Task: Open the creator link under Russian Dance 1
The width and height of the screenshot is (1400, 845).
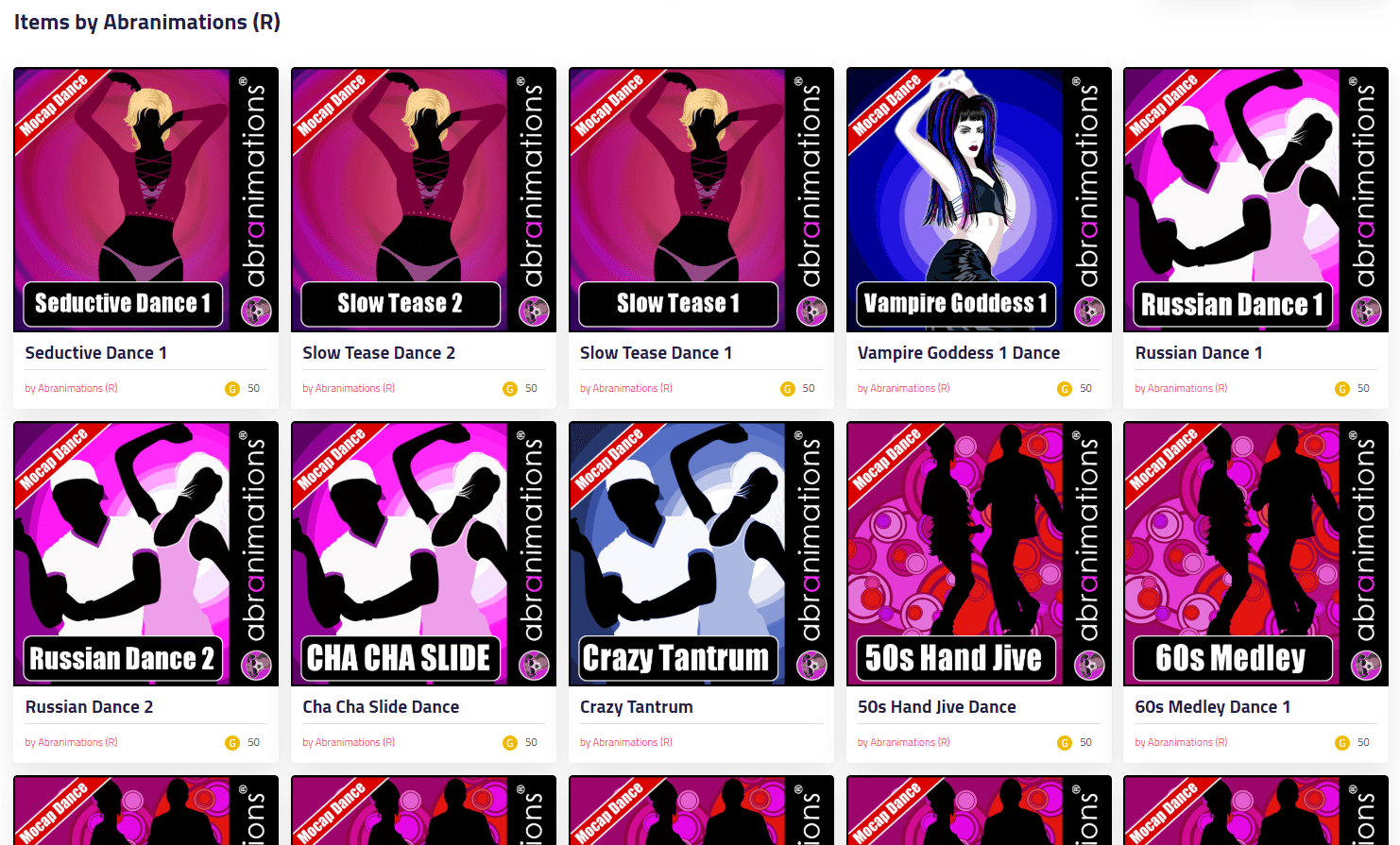Action: pyautogui.click(x=1180, y=388)
